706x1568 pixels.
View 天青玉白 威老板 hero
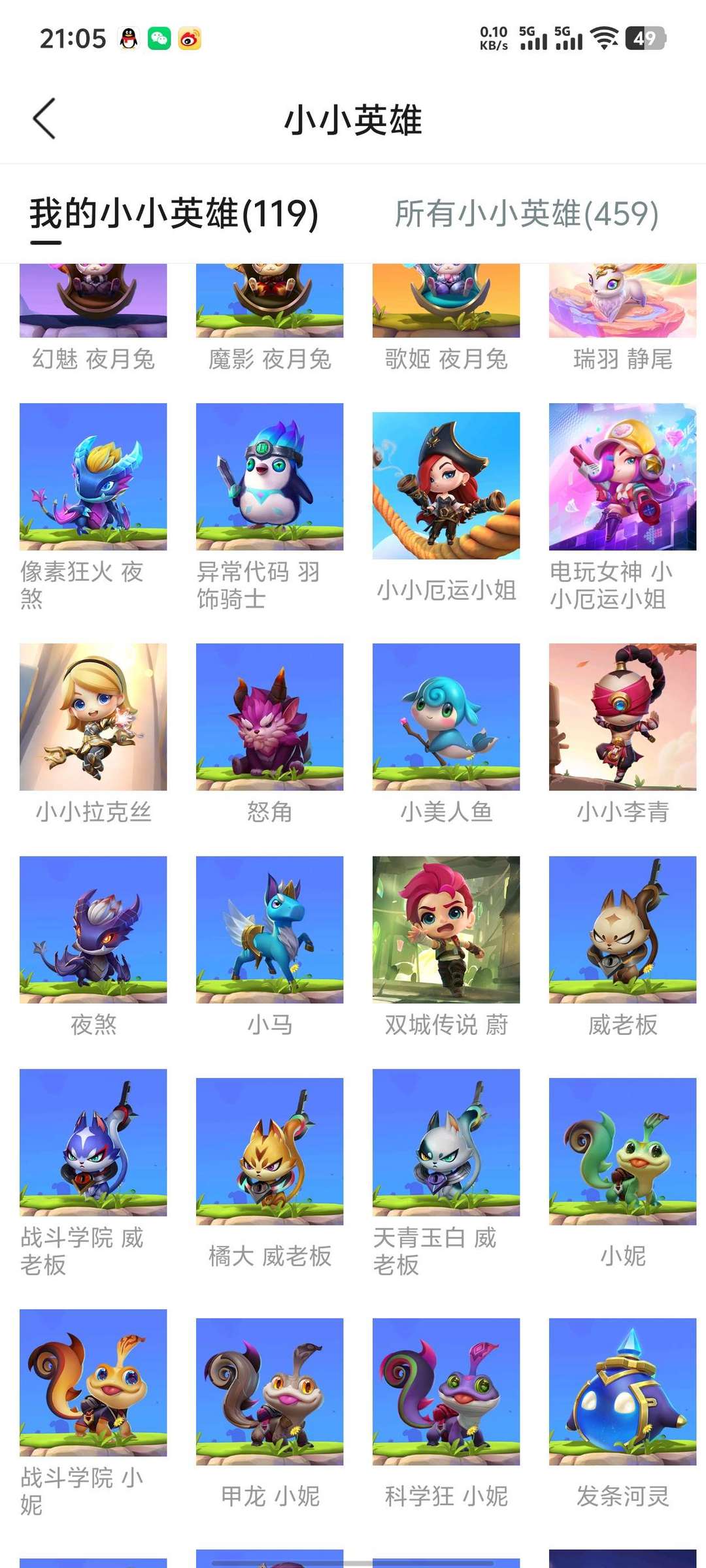click(446, 1174)
